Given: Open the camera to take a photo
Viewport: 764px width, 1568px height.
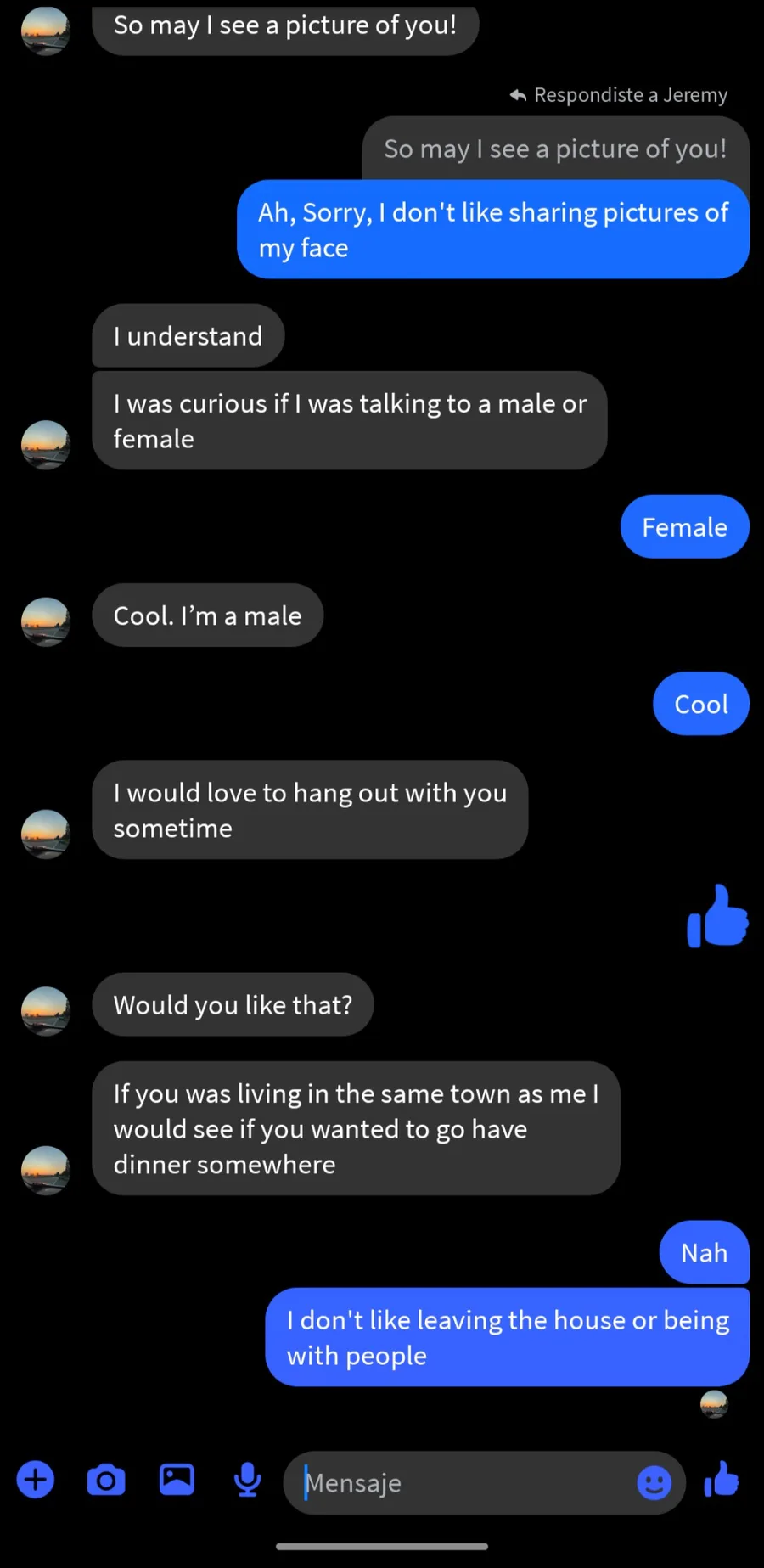Looking at the screenshot, I should [106, 1480].
